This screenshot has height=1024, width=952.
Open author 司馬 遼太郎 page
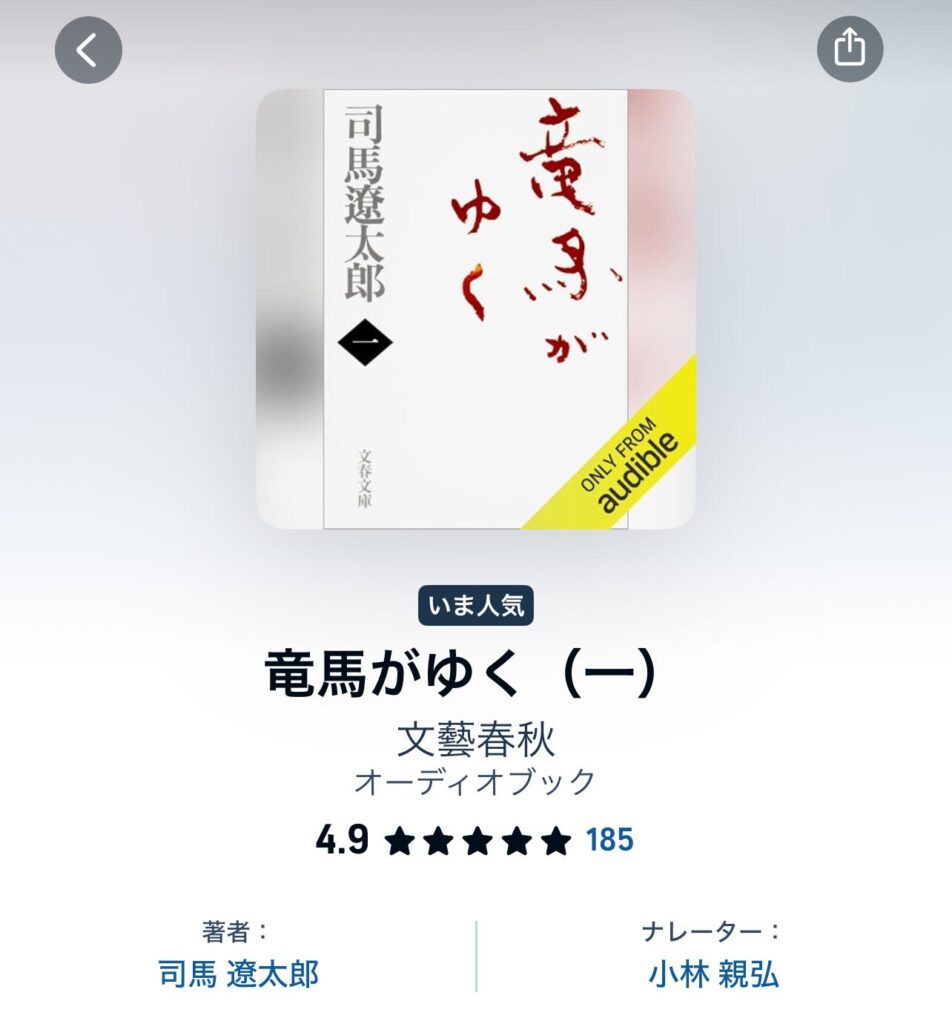point(239,973)
